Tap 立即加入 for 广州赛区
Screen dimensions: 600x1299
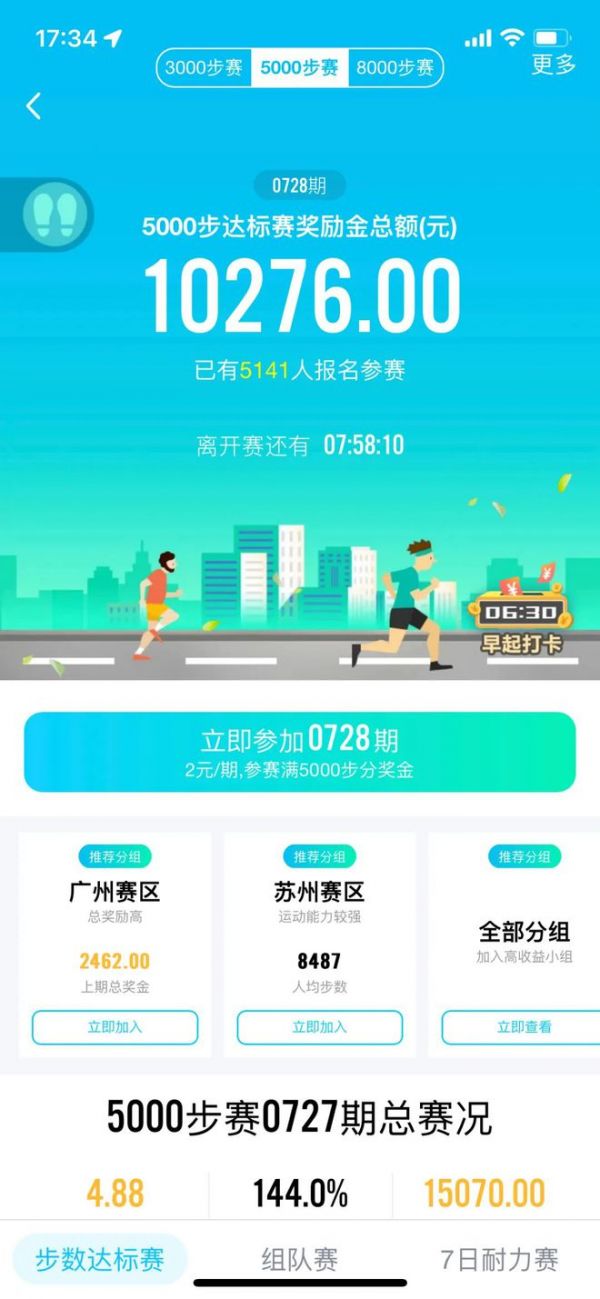pos(115,1027)
